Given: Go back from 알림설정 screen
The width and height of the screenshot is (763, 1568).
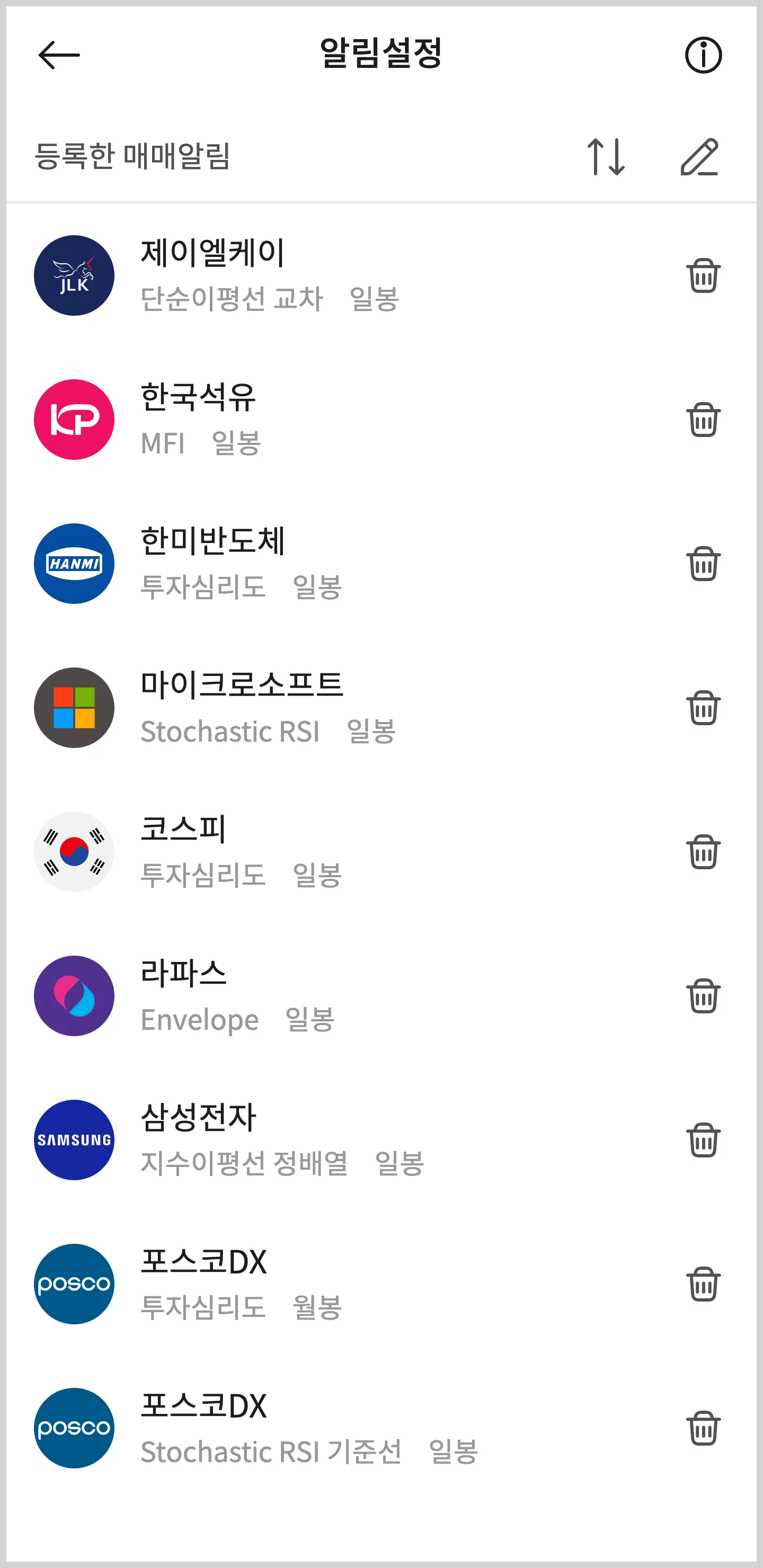Looking at the screenshot, I should point(59,56).
